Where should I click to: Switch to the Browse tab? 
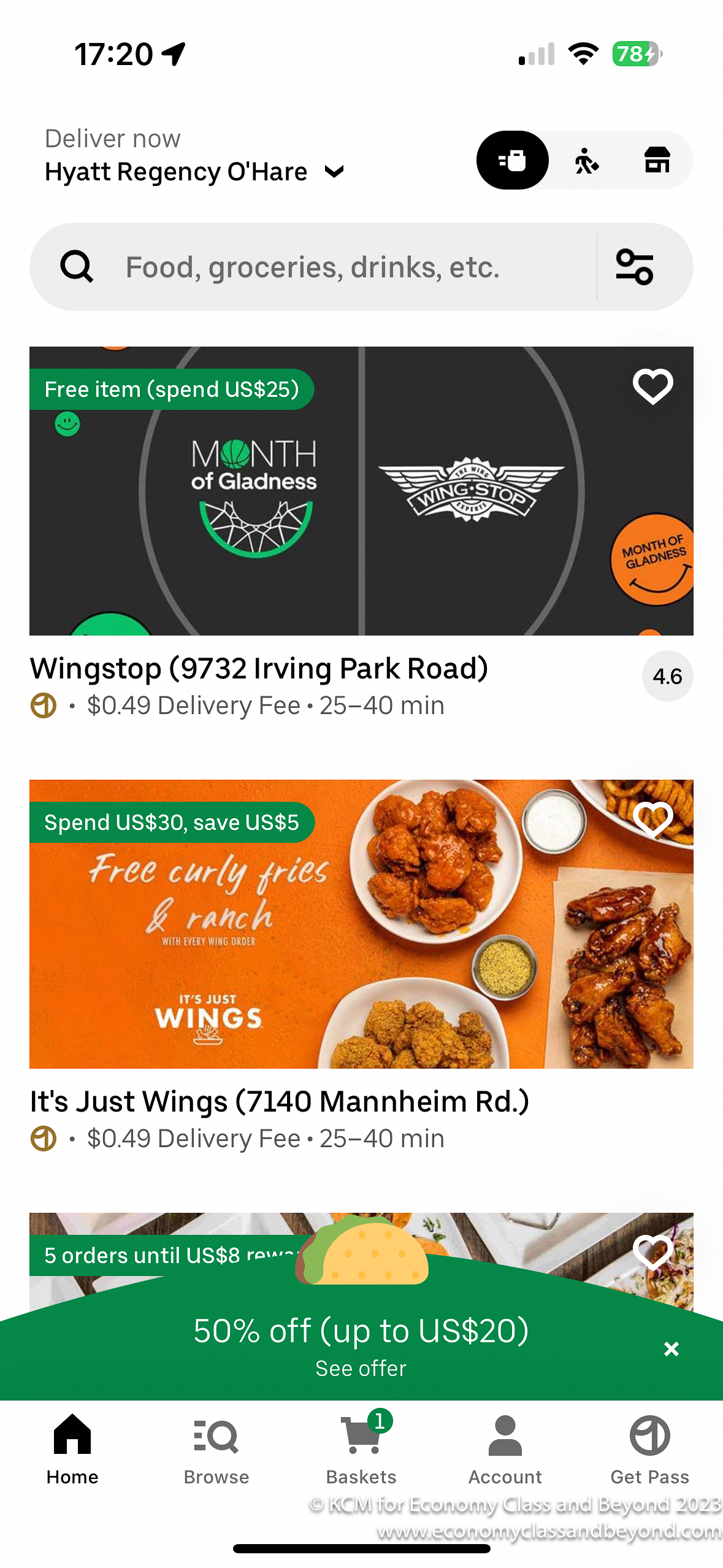click(216, 1449)
